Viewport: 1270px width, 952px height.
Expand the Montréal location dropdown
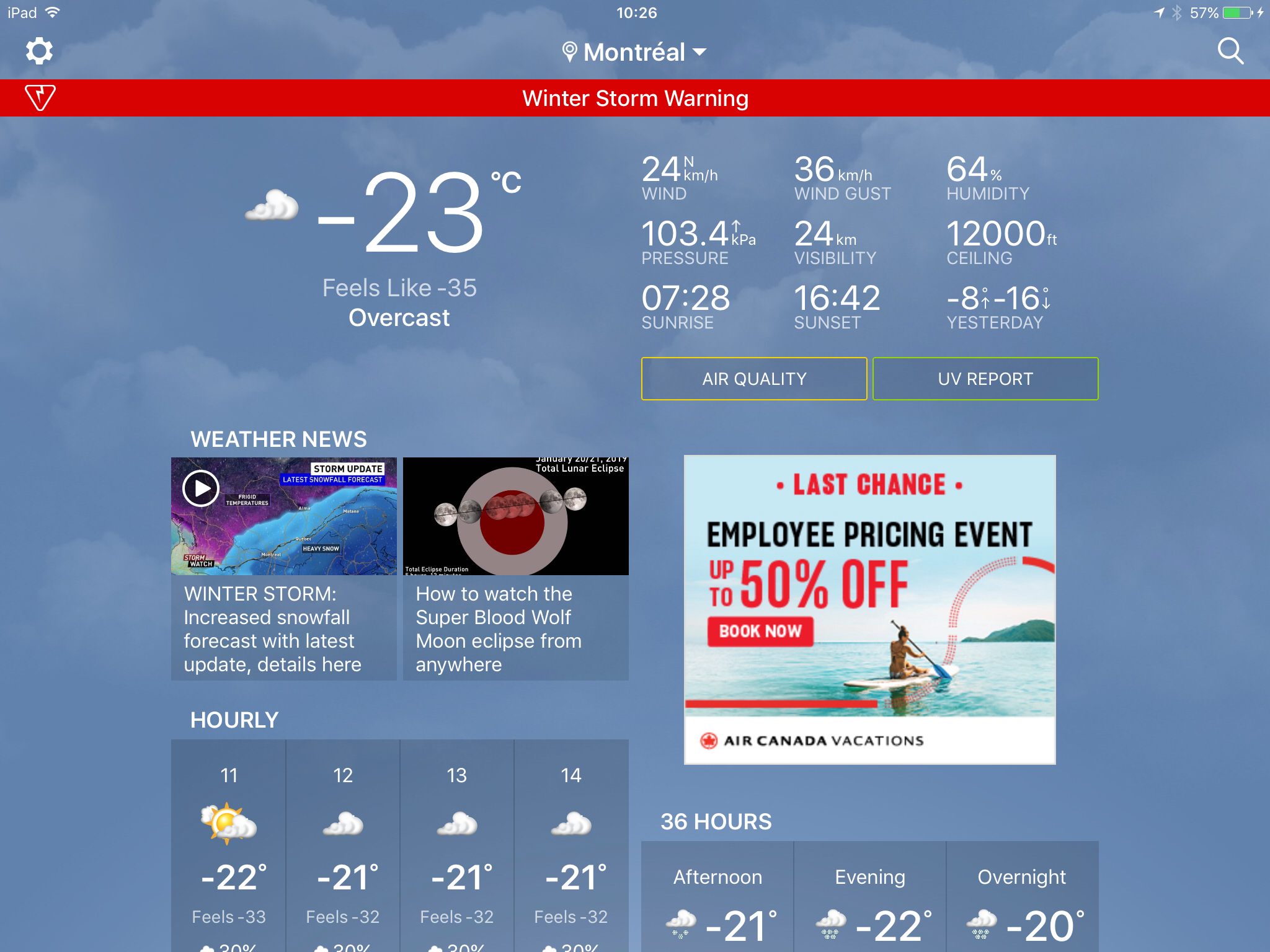[635, 52]
